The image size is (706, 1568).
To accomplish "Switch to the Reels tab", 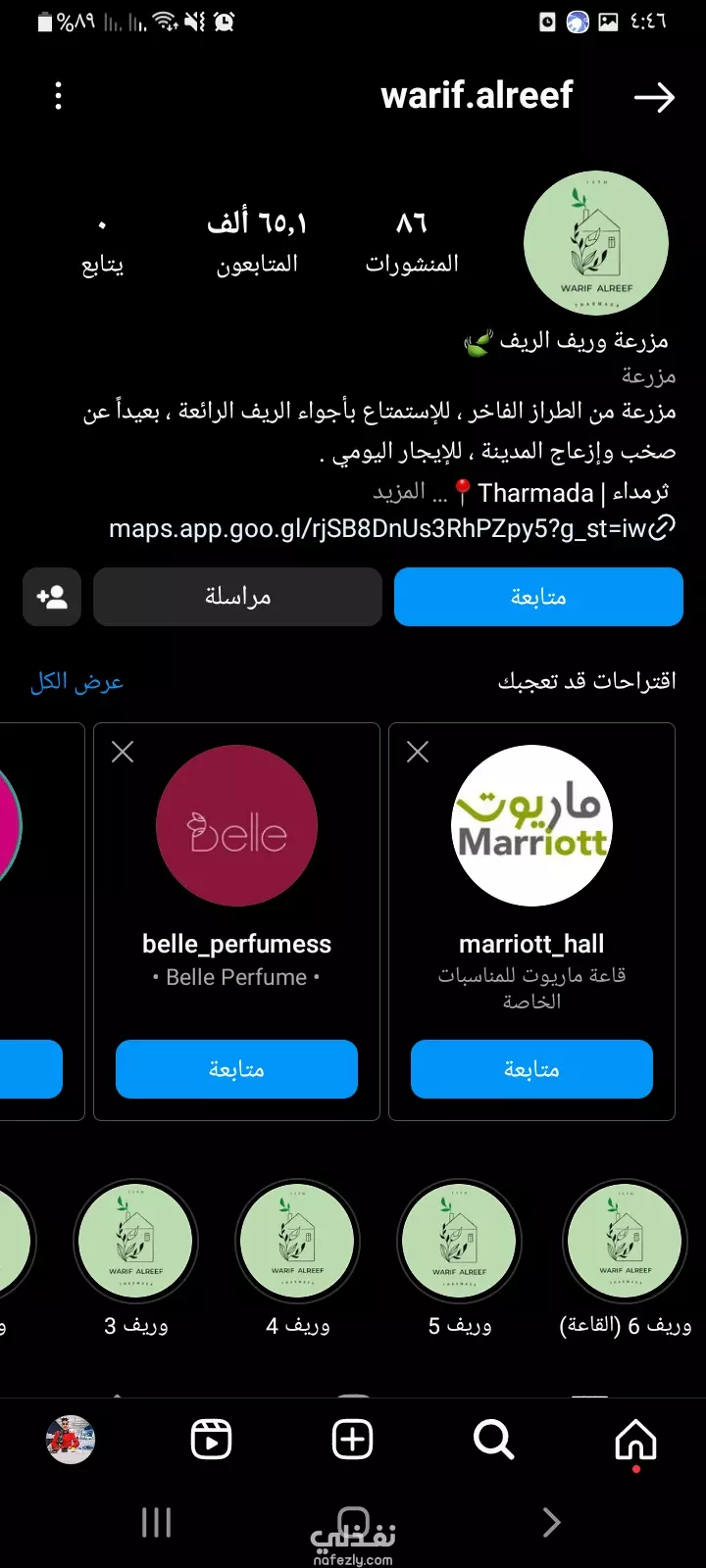I will (211, 1440).
